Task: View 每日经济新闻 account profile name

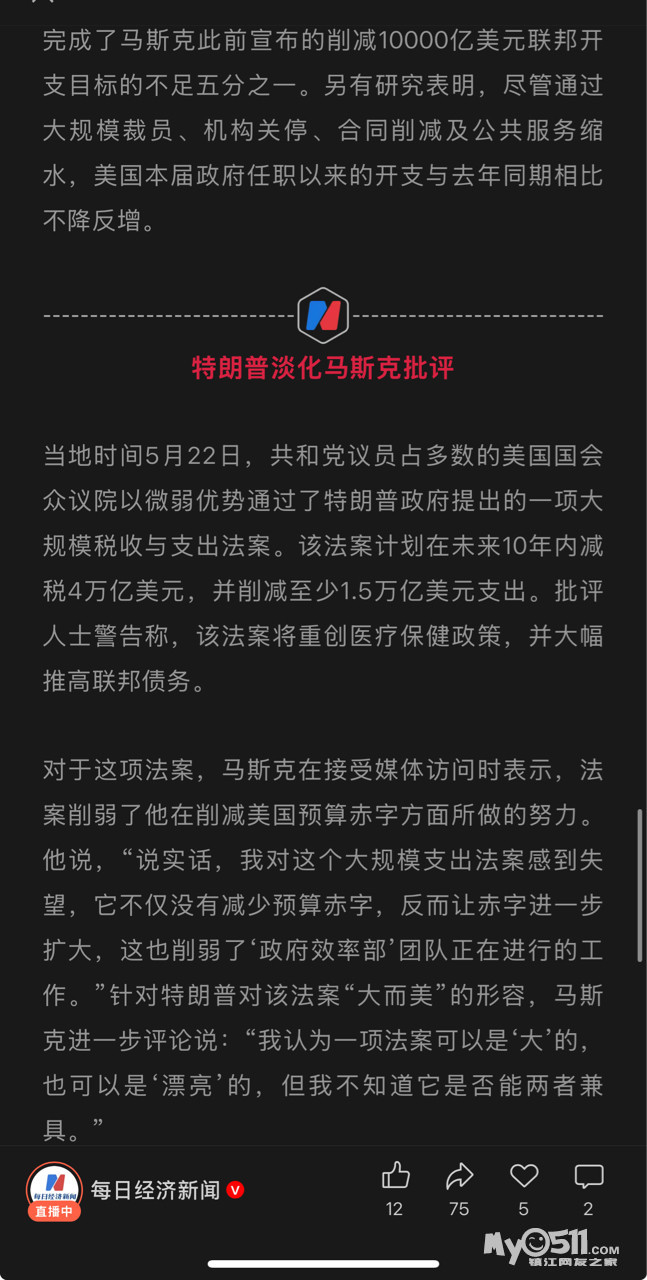Action: pos(155,1190)
